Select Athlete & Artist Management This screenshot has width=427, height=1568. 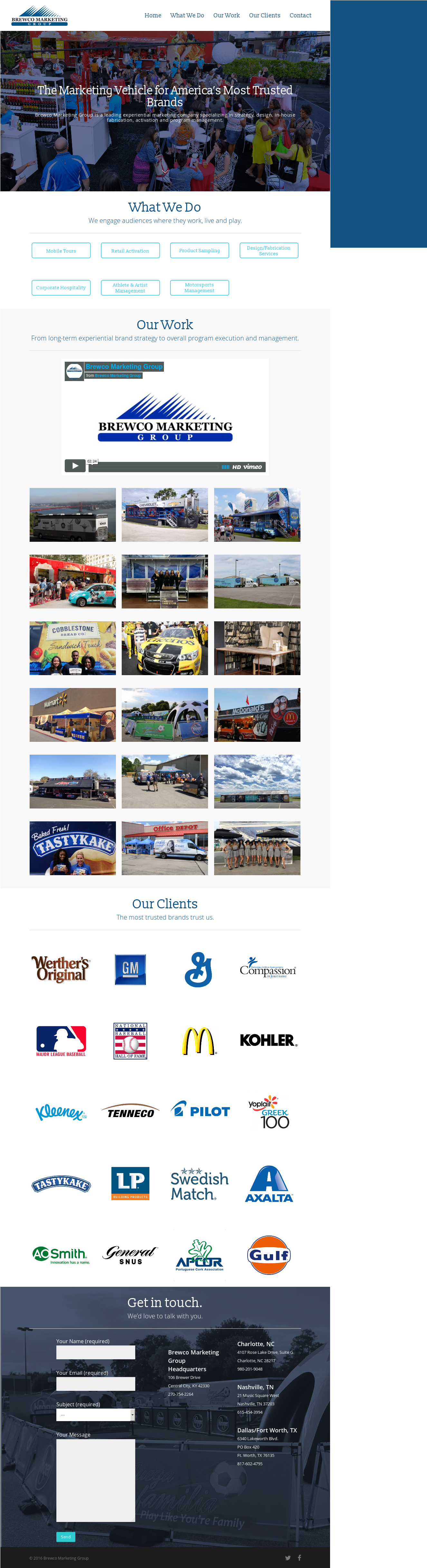pos(130,287)
